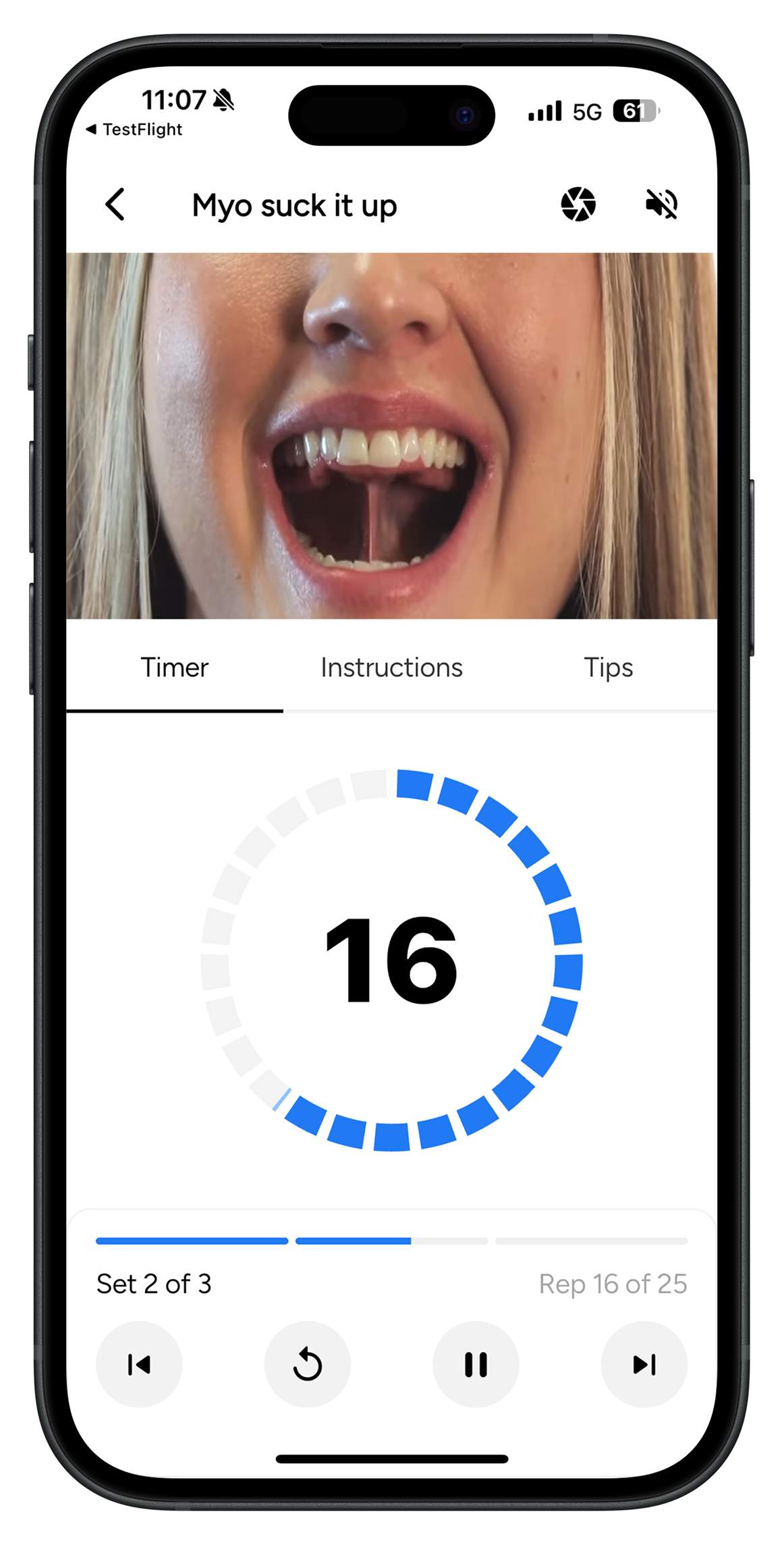This screenshot has width=784, height=1545.
Task: Skip to the previous exercise
Action: 139,1364
